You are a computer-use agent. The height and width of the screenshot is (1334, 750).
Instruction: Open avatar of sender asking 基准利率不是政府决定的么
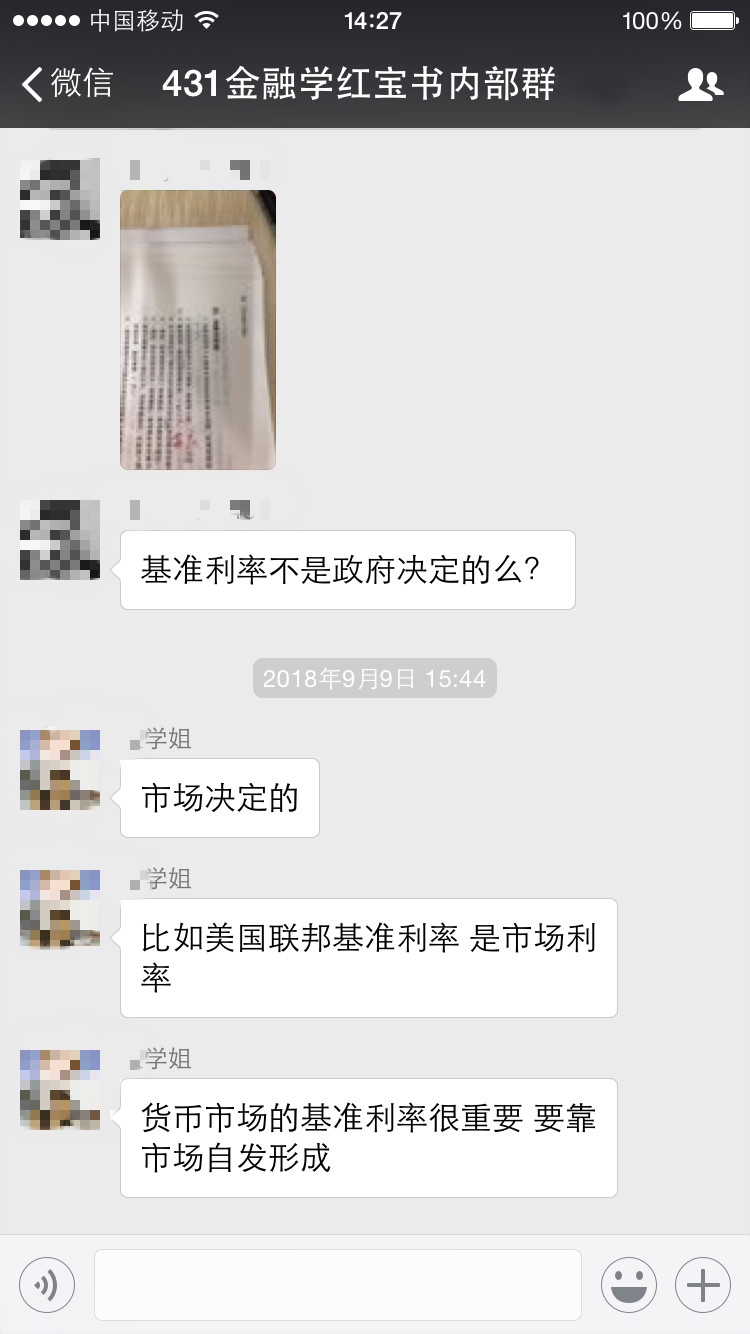pyautogui.click(x=60, y=540)
